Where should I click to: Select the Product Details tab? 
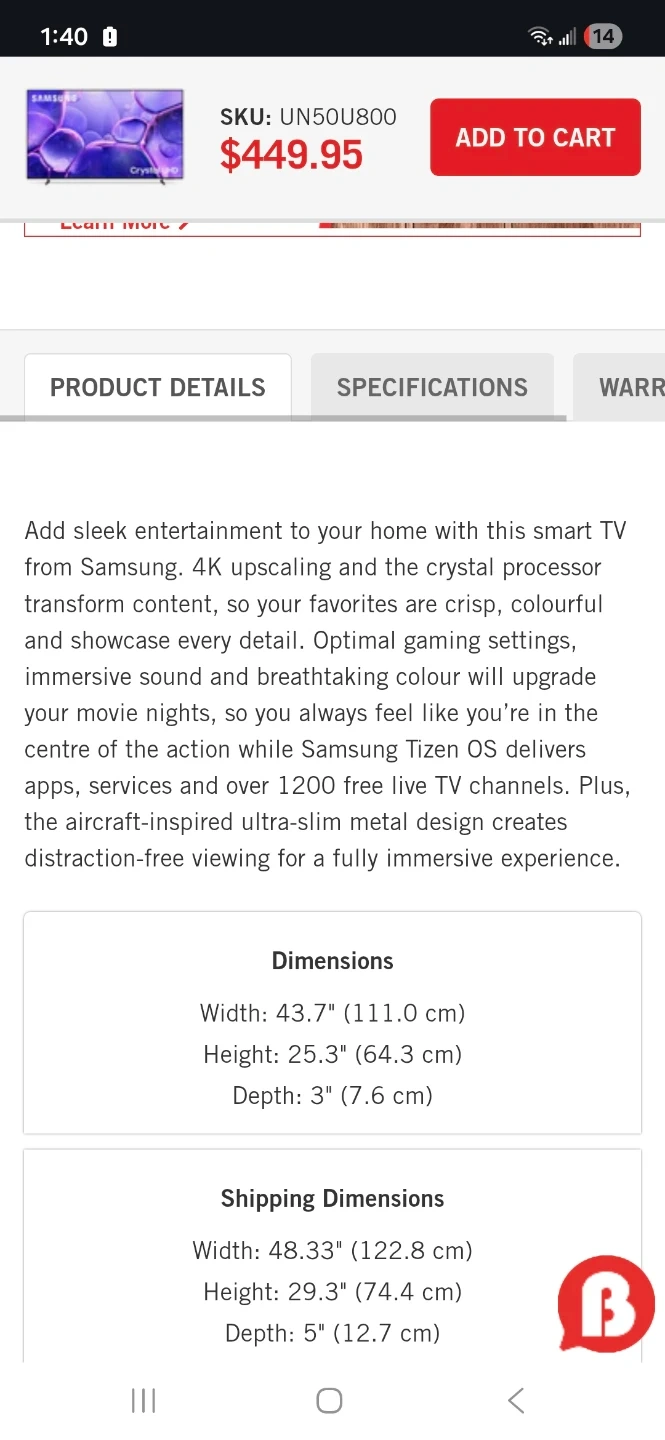tap(158, 387)
